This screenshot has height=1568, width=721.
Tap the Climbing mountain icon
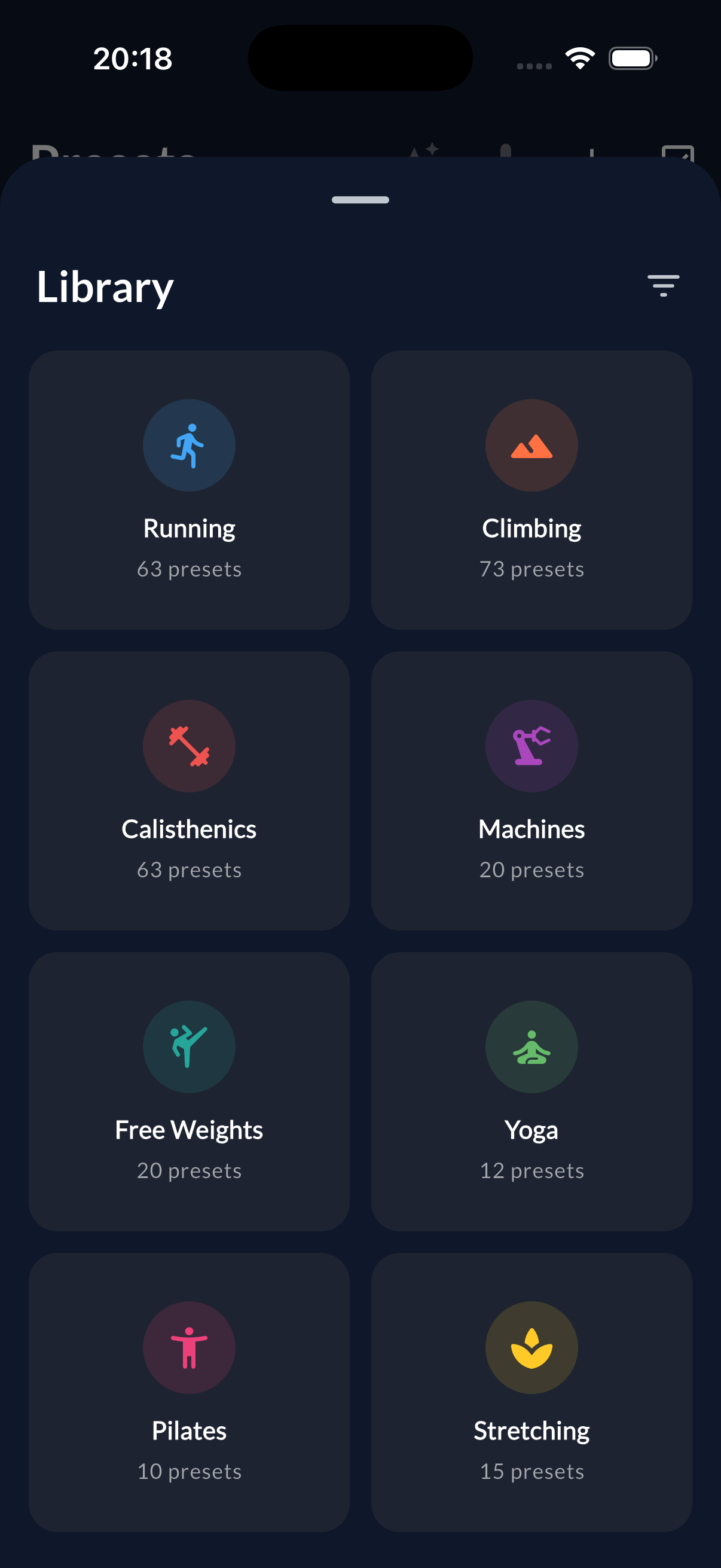[531, 446]
